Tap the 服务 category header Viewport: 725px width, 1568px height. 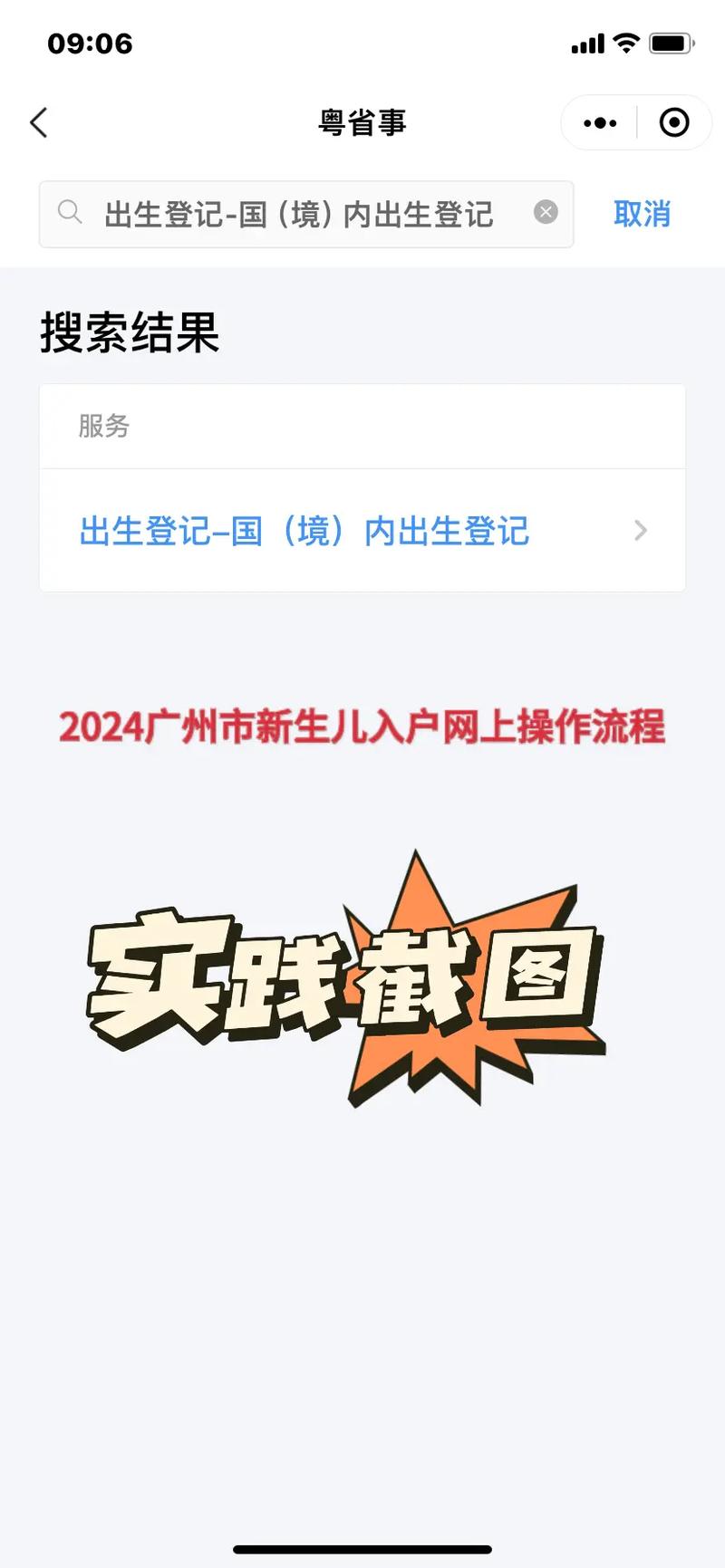point(104,427)
